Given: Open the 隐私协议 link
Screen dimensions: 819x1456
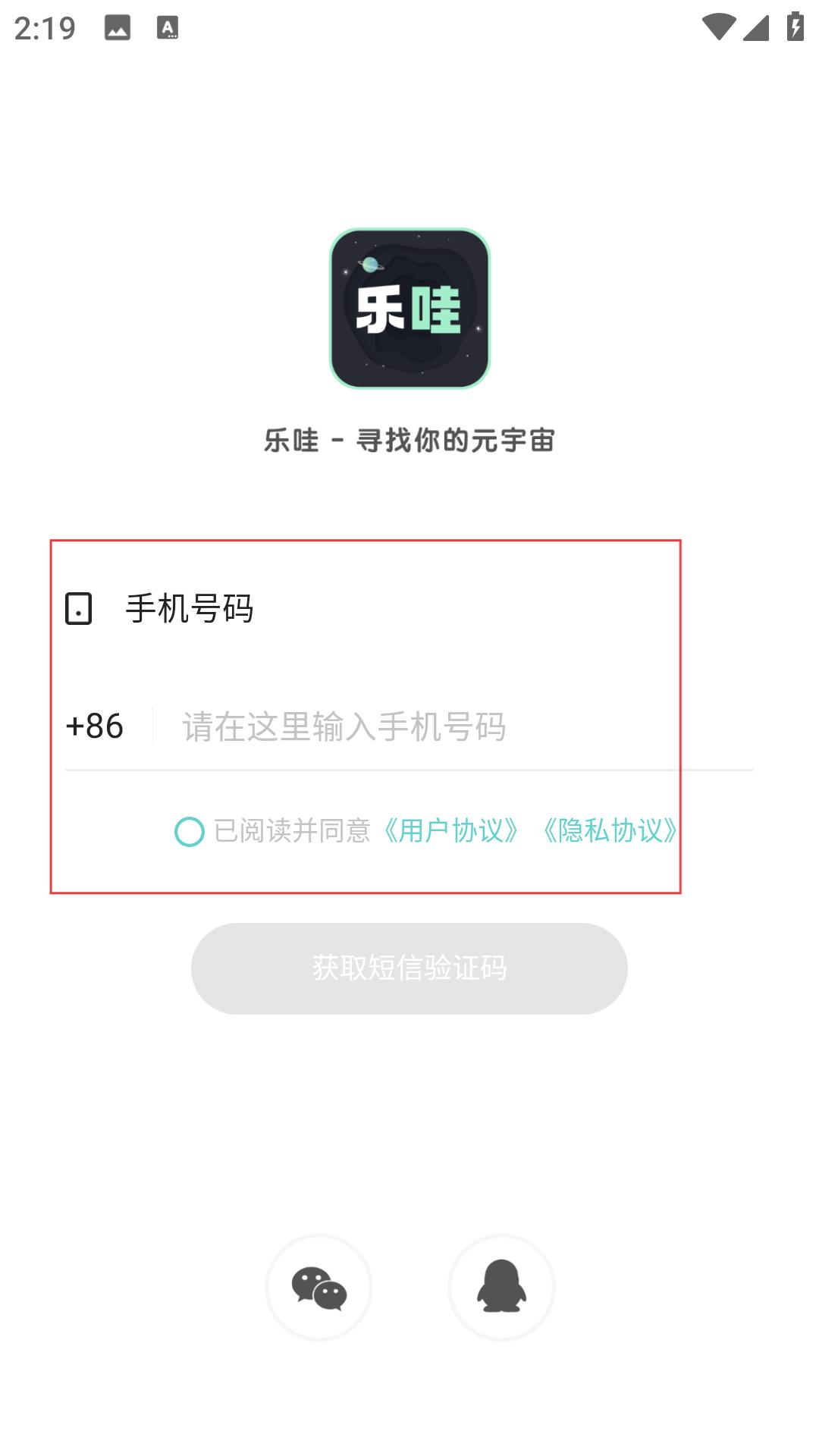Looking at the screenshot, I should tap(610, 831).
